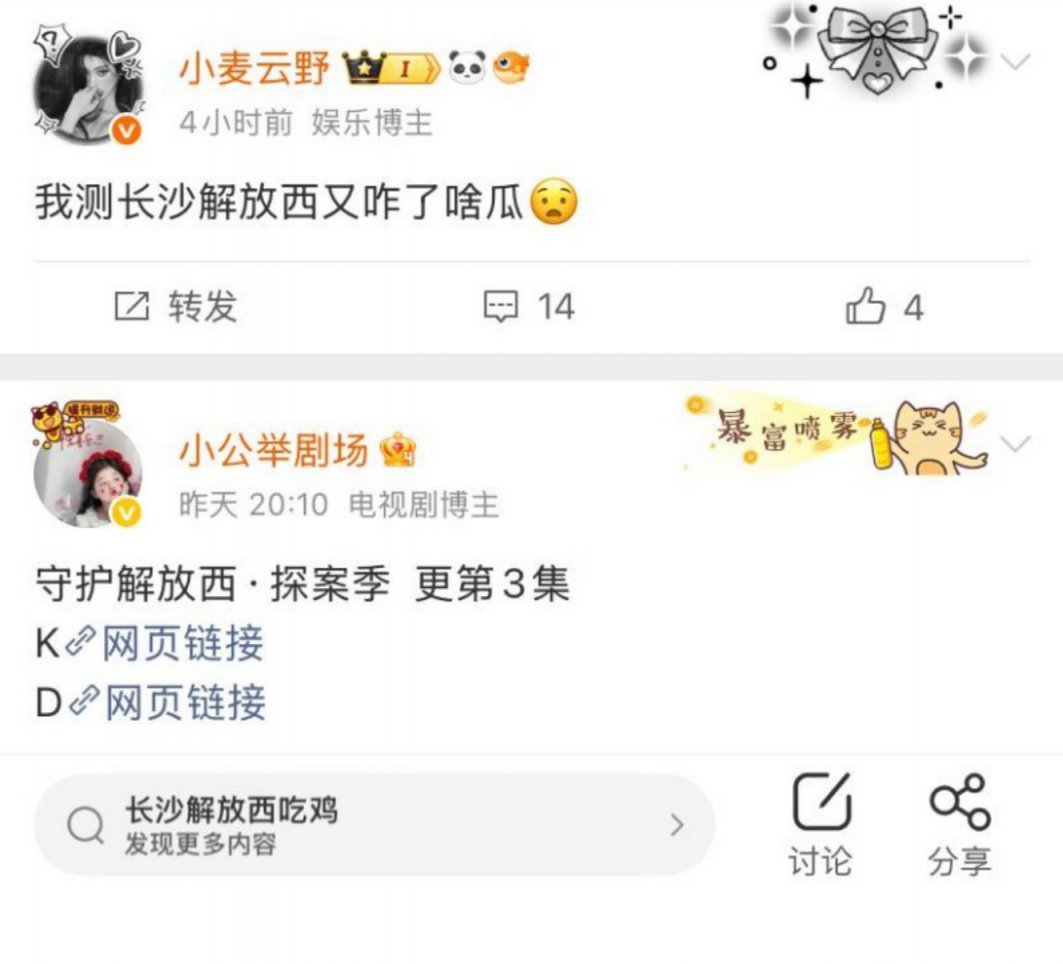The width and height of the screenshot is (1063, 964).
Task: Expand the dropdown arrow on 小麦云野's post
Action: (1015, 63)
